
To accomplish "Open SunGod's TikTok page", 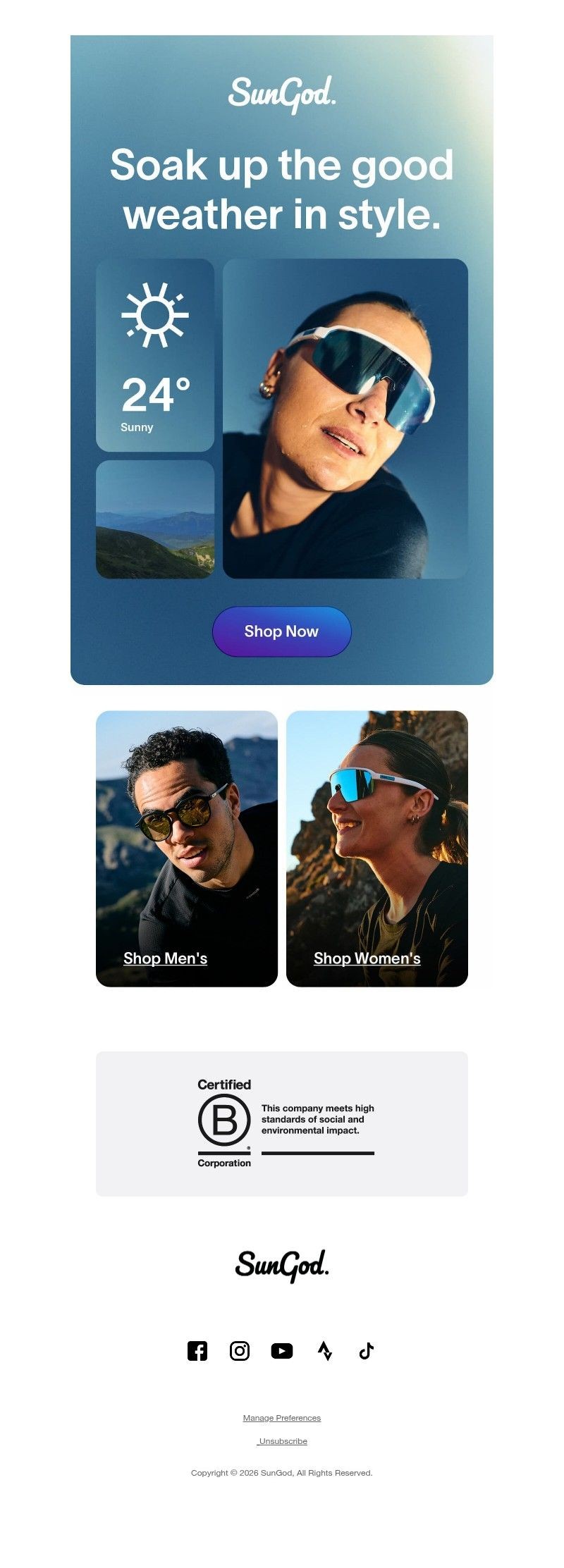I will pyautogui.click(x=367, y=1351).
